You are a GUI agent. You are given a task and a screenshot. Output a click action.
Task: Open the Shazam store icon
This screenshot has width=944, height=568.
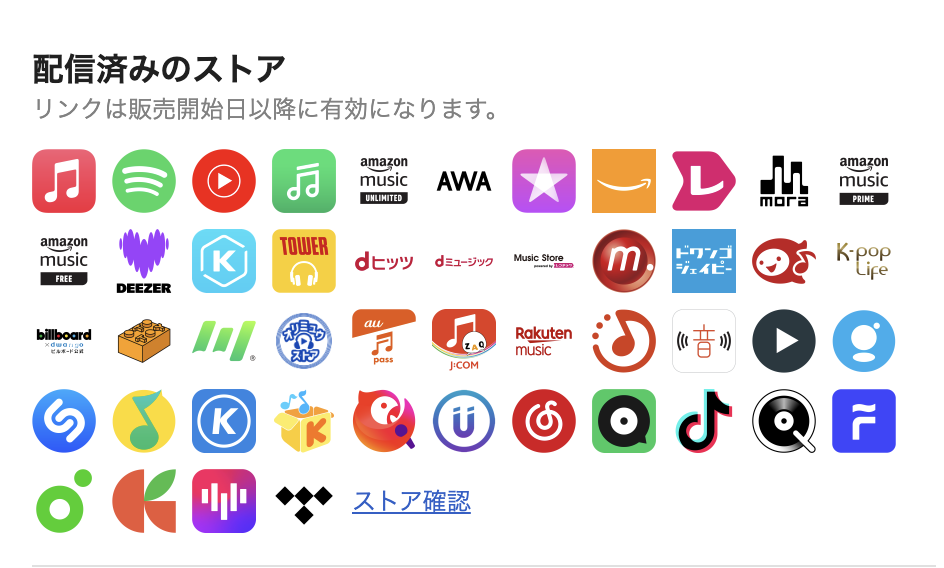click(x=64, y=421)
